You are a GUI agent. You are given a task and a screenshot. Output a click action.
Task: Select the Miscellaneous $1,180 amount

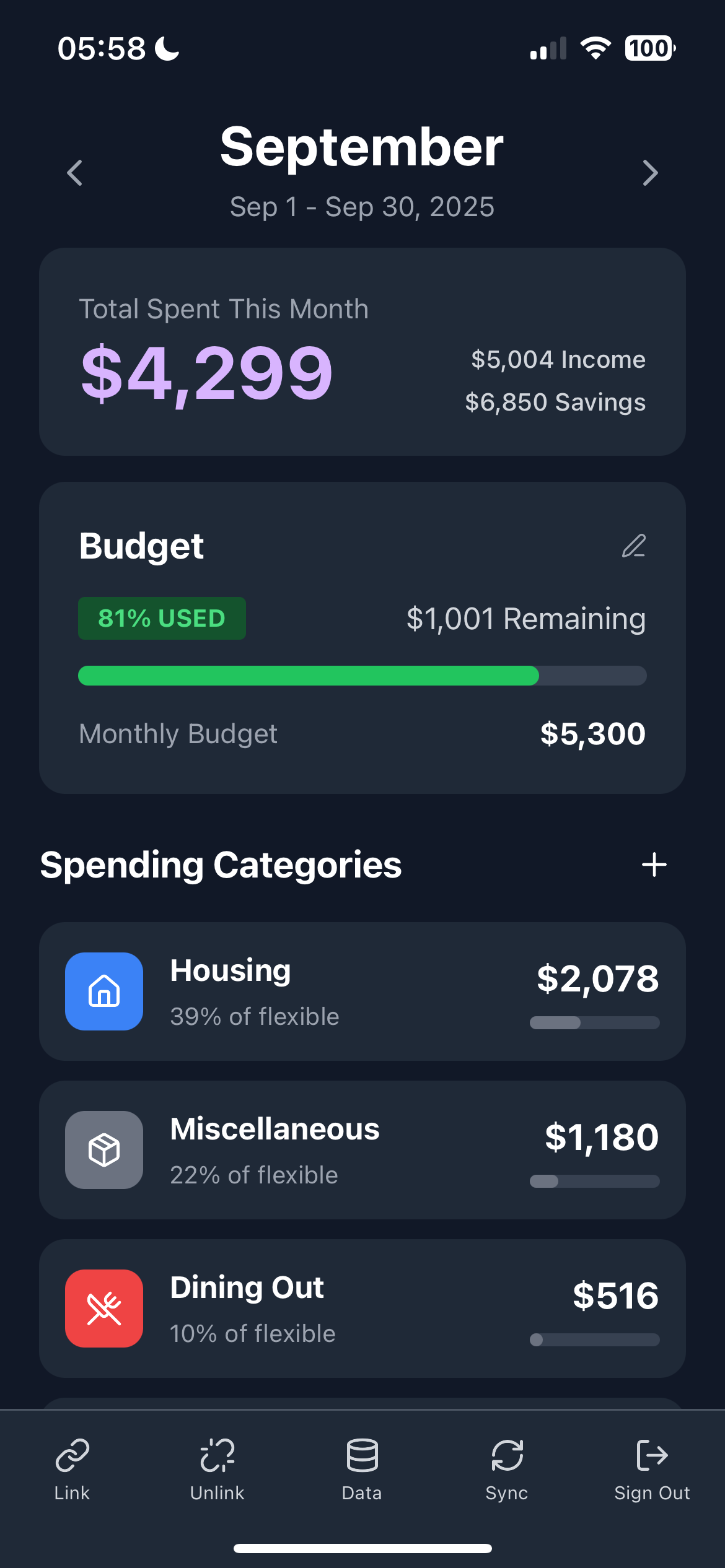[600, 1137]
